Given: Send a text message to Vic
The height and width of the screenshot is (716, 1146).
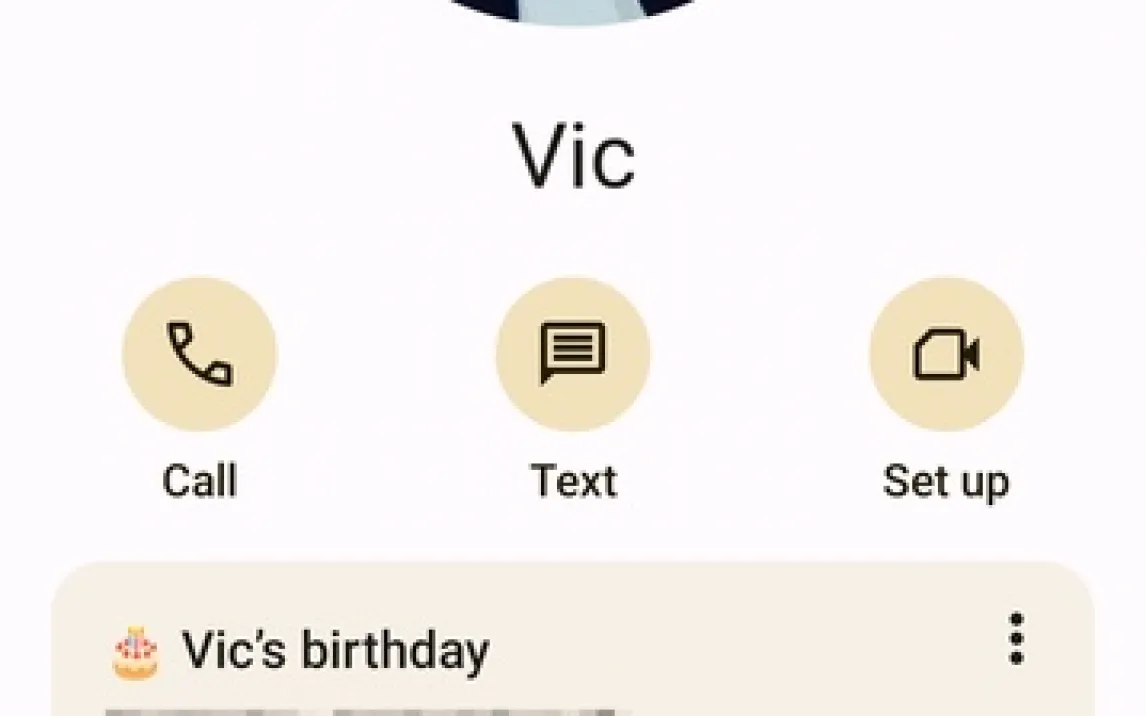Looking at the screenshot, I should [573, 354].
